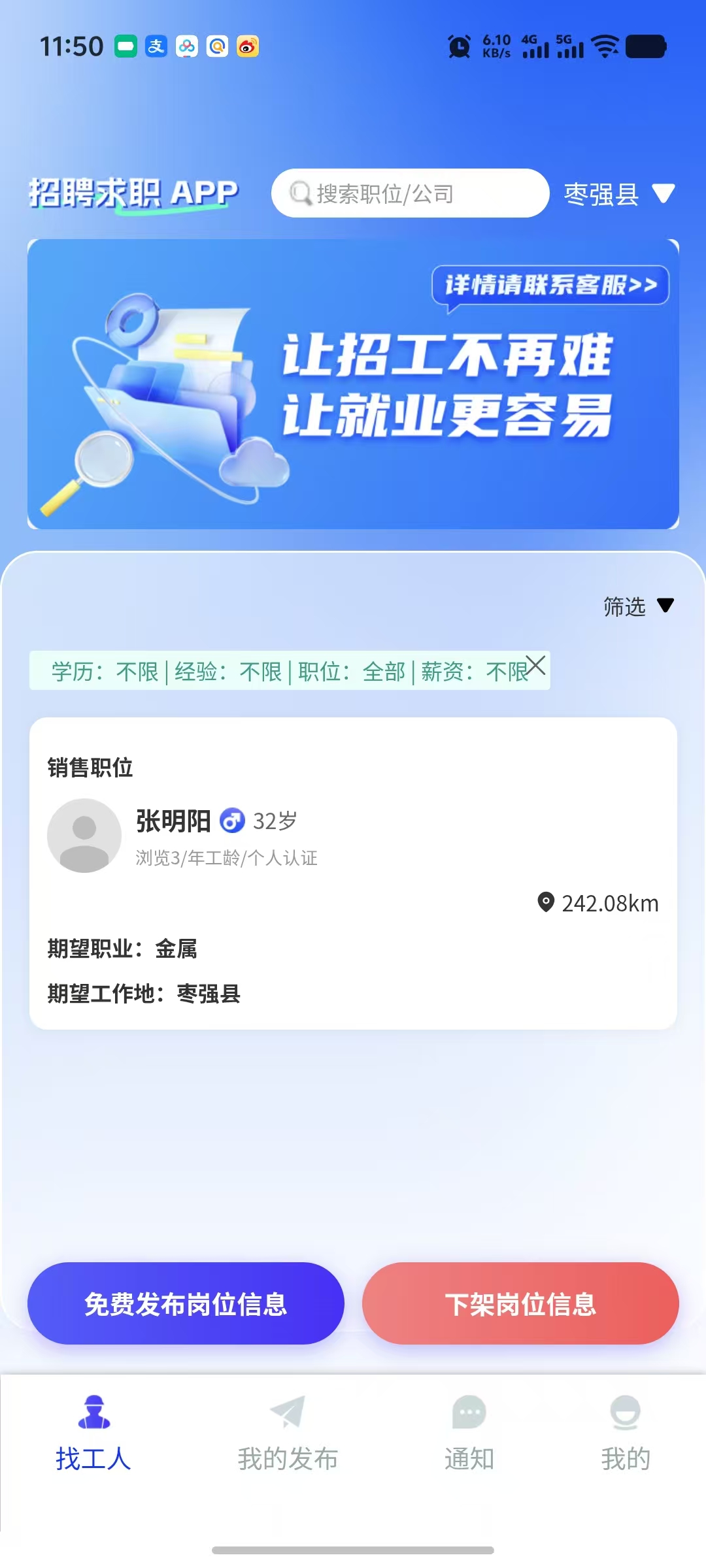Clear the active filter conditions bar
706x1568 pixels.
click(x=535, y=666)
